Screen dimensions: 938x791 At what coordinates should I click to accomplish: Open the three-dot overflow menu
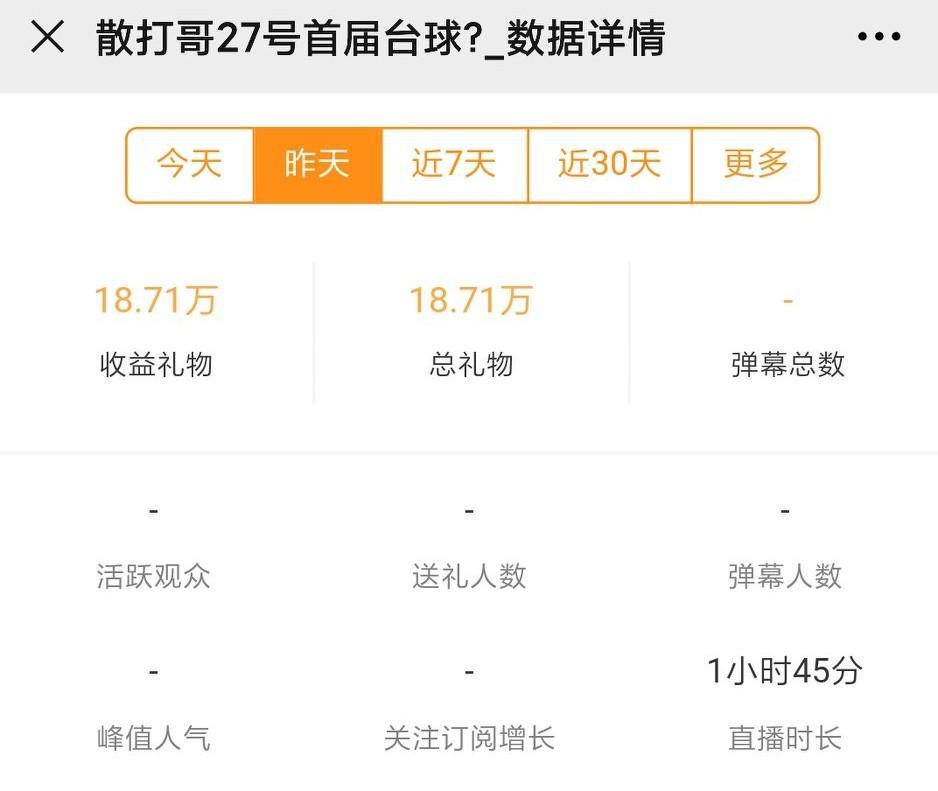(879, 38)
